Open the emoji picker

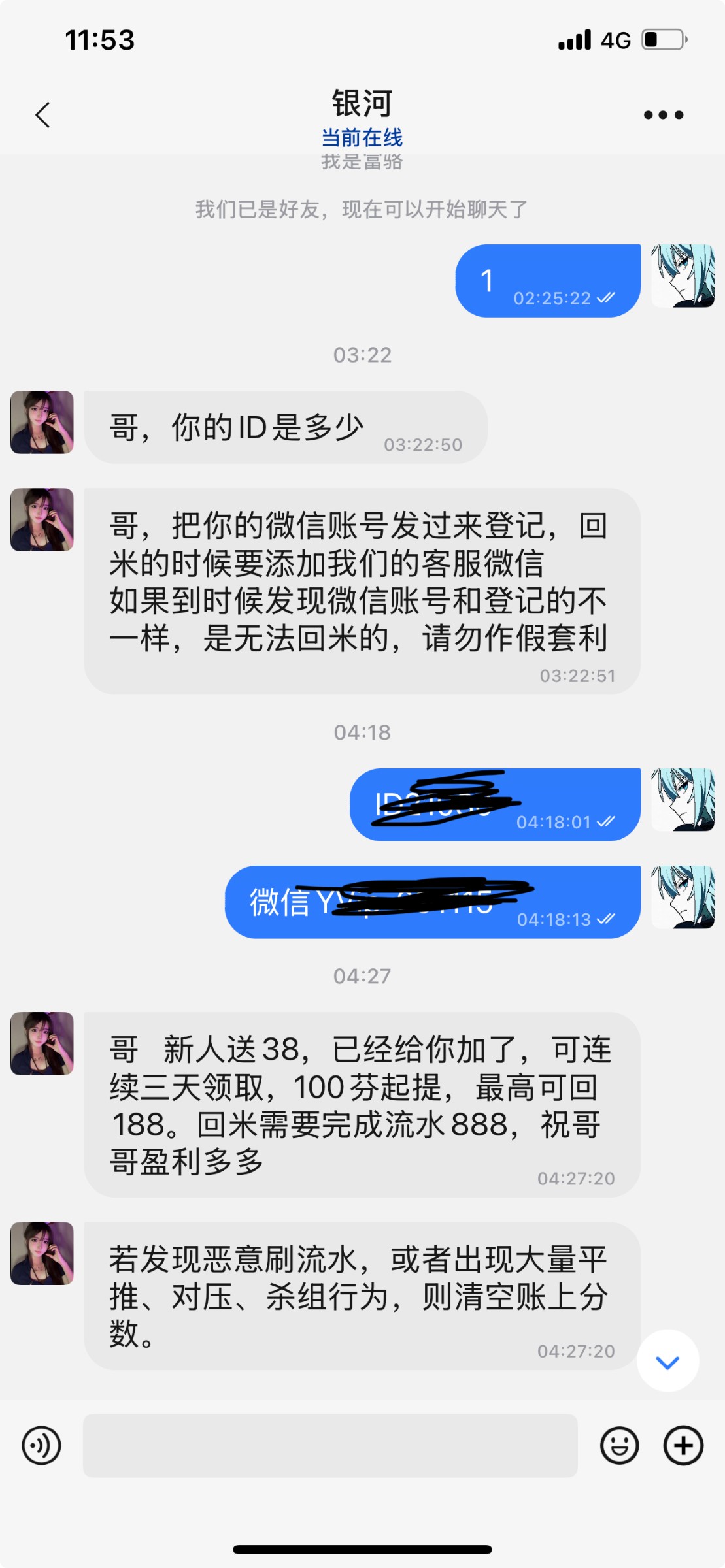point(620,1445)
